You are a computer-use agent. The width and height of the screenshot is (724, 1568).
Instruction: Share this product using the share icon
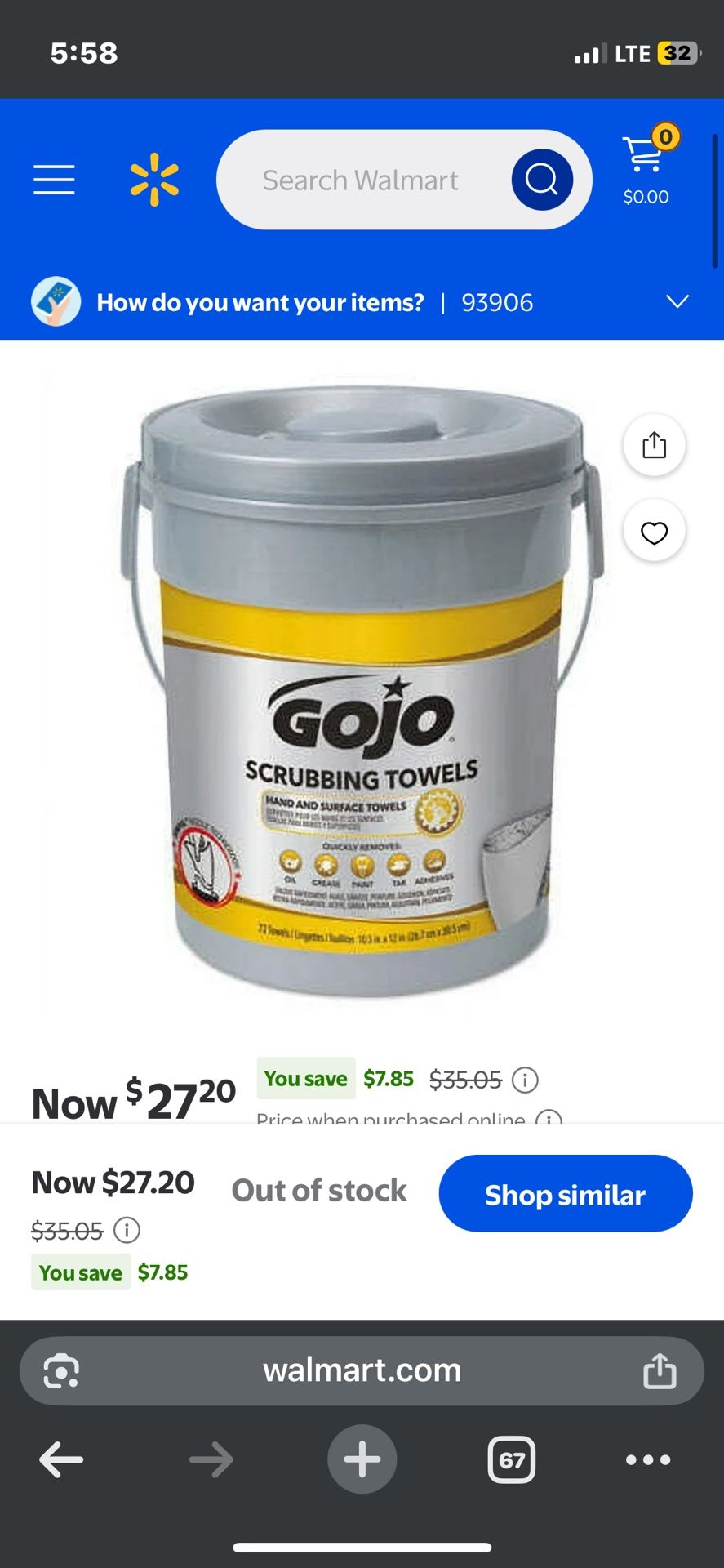(x=654, y=445)
